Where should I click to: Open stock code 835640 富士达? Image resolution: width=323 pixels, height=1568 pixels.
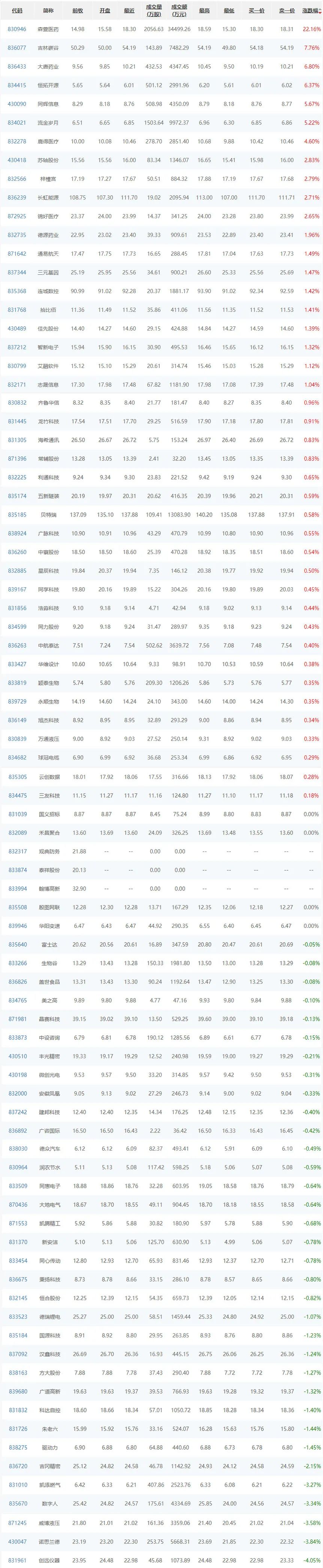(x=17, y=944)
